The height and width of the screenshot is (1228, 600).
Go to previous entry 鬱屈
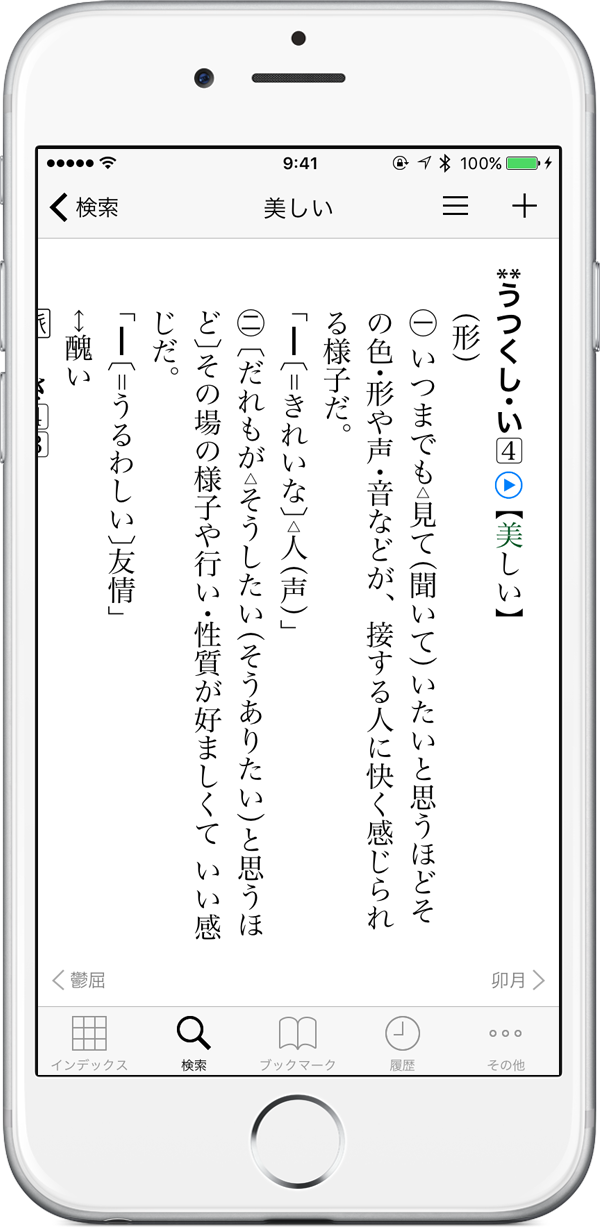tap(78, 980)
